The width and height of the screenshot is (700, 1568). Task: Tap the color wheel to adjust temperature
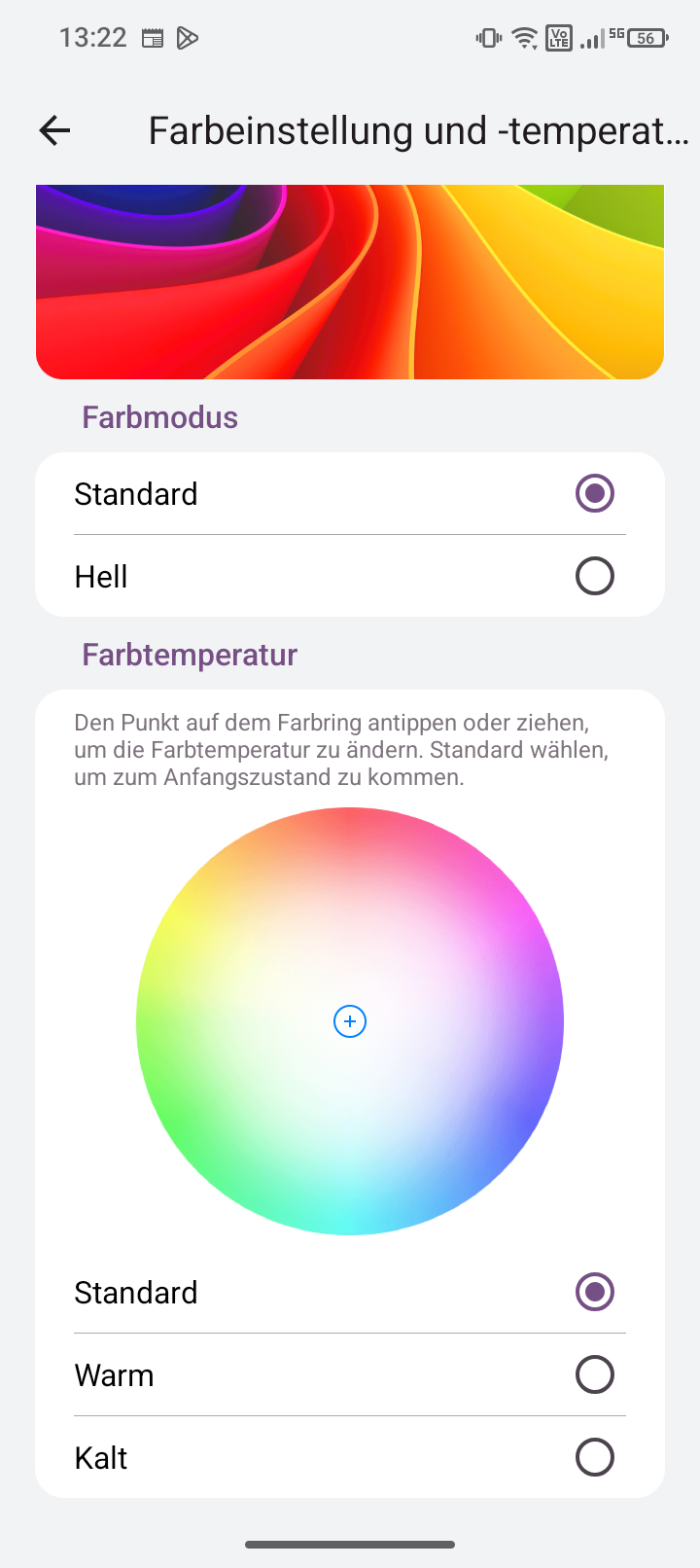coord(350,1021)
